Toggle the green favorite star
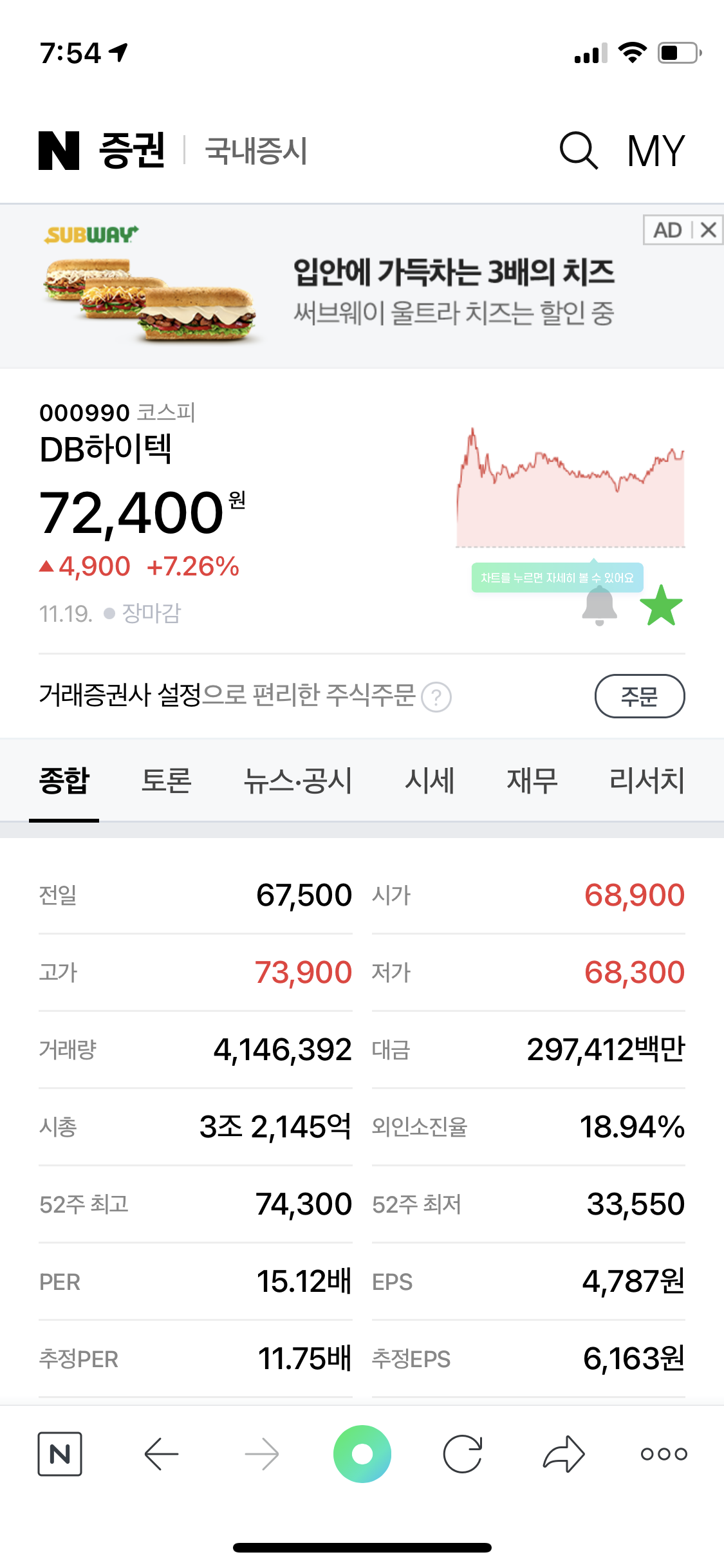This screenshot has height=1568, width=724. (661, 606)
